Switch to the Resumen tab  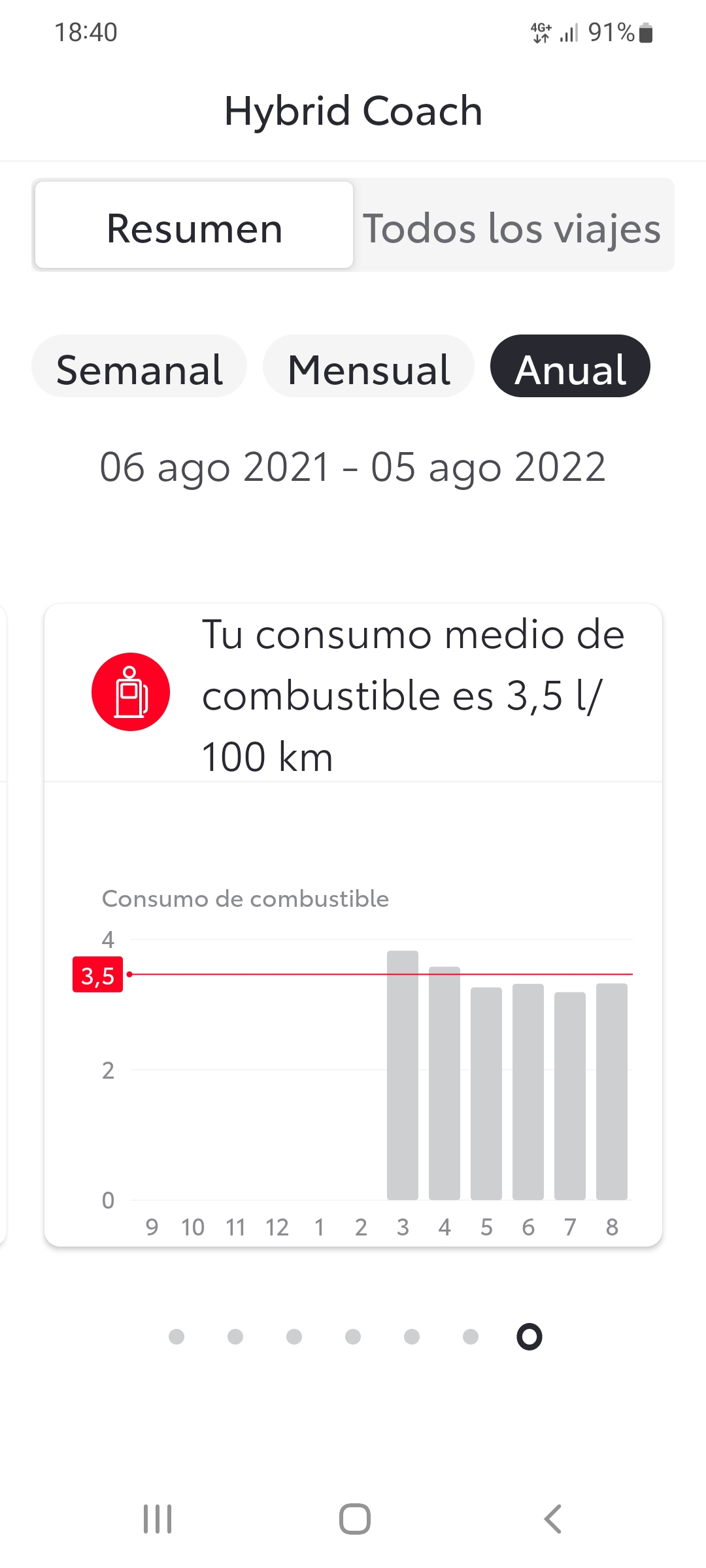pos(194,225)
